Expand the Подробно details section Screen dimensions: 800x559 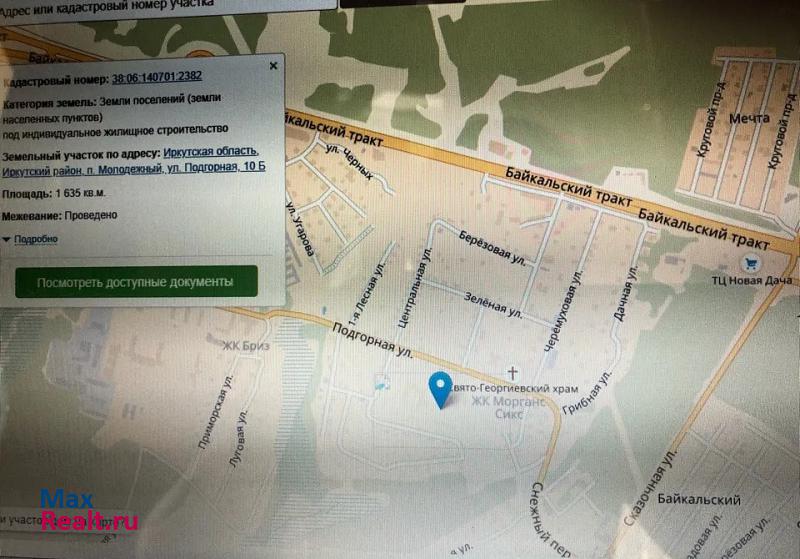(33, 239)
